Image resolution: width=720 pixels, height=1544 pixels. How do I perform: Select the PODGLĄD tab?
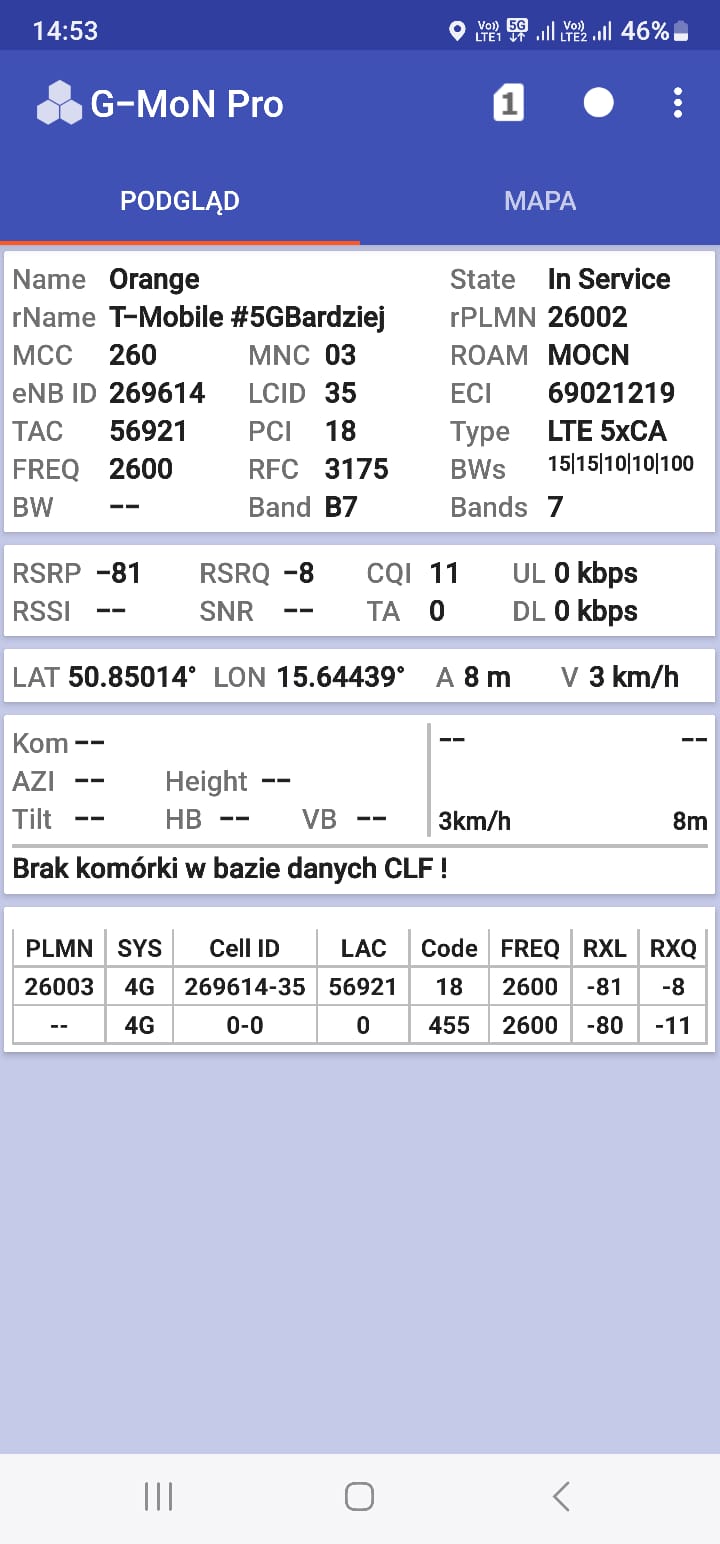coord(180,201)
